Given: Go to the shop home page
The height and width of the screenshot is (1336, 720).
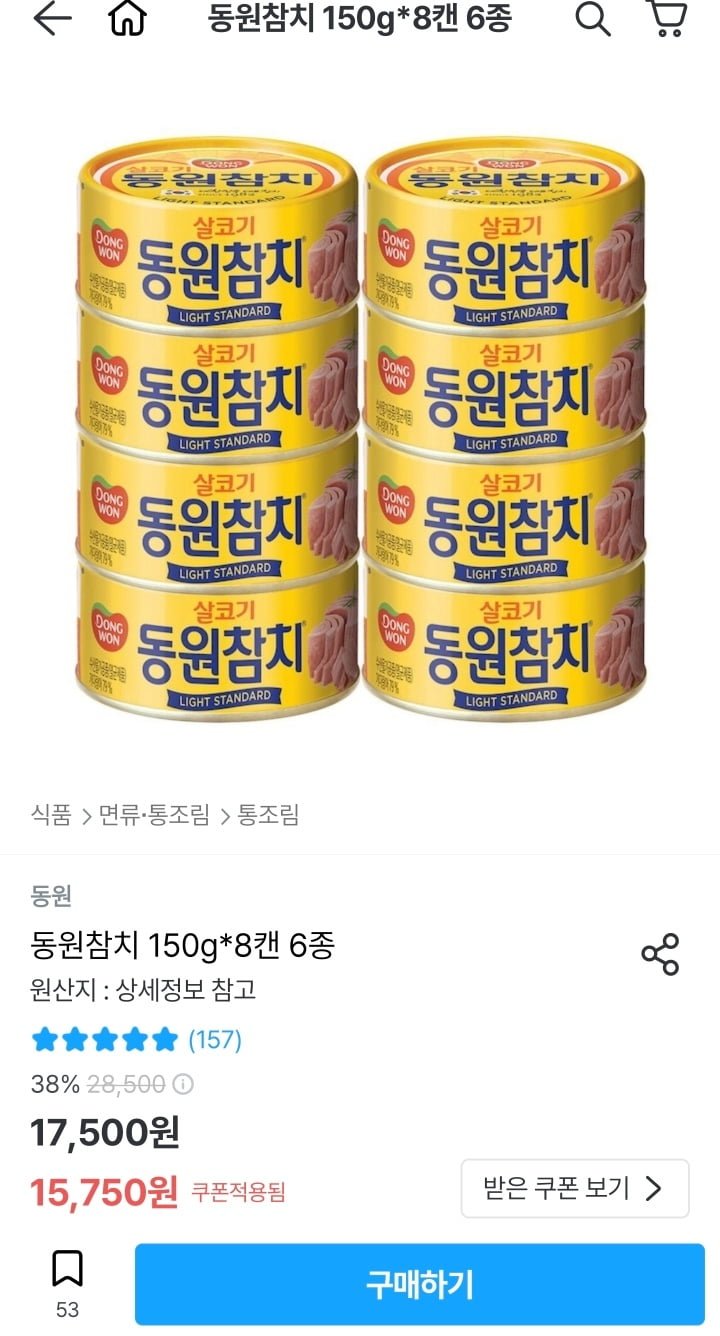Looking at the screenshot, I should [x=127, y=20].
